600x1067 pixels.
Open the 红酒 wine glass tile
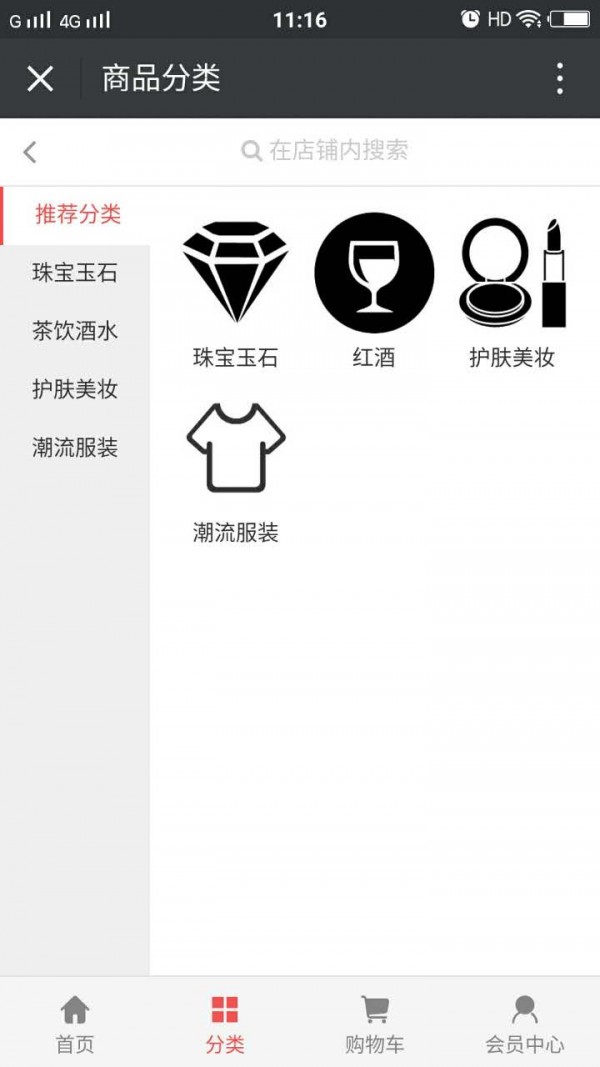[374, 290]
